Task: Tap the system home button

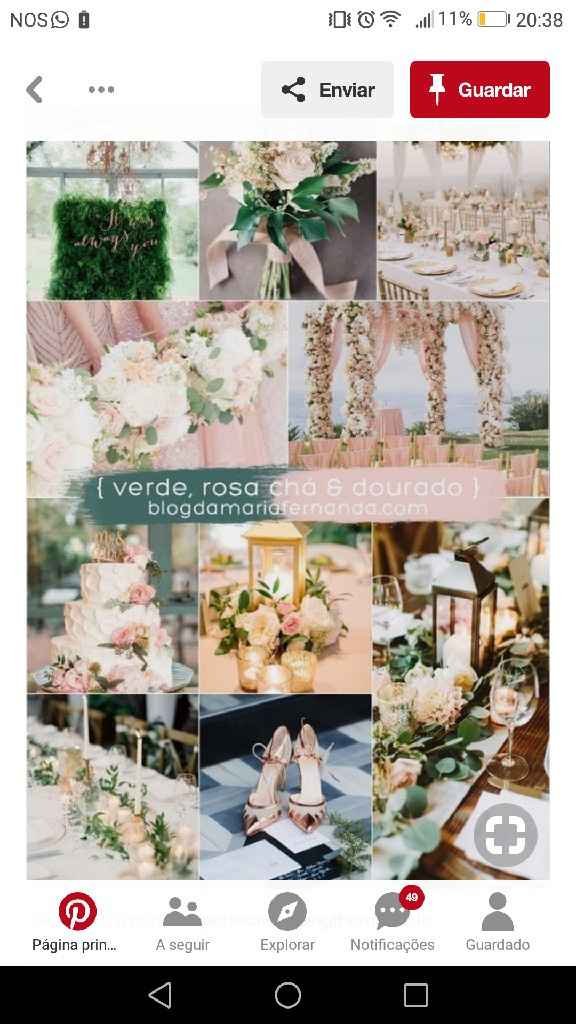Action: [288, 995]
